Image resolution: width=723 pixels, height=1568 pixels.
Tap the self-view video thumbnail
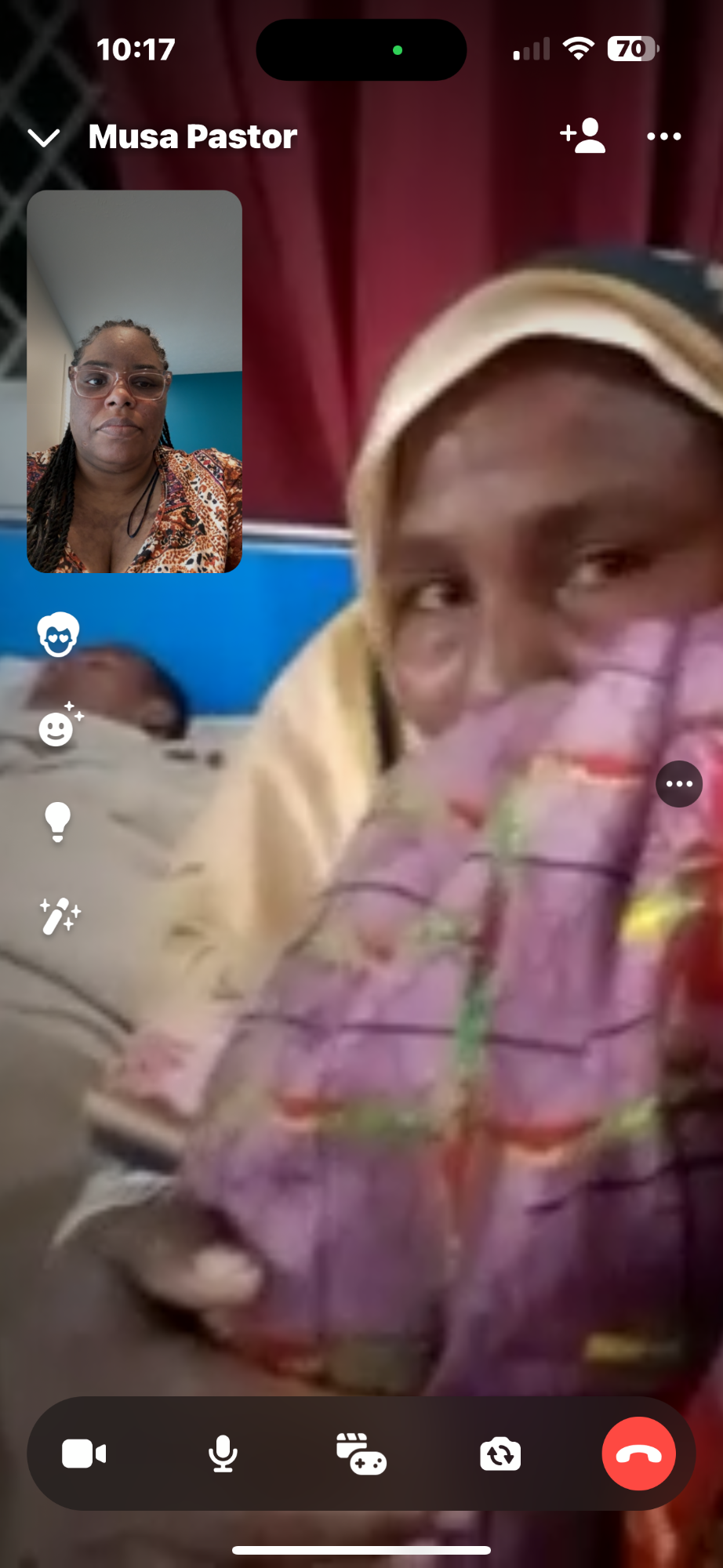134,381
